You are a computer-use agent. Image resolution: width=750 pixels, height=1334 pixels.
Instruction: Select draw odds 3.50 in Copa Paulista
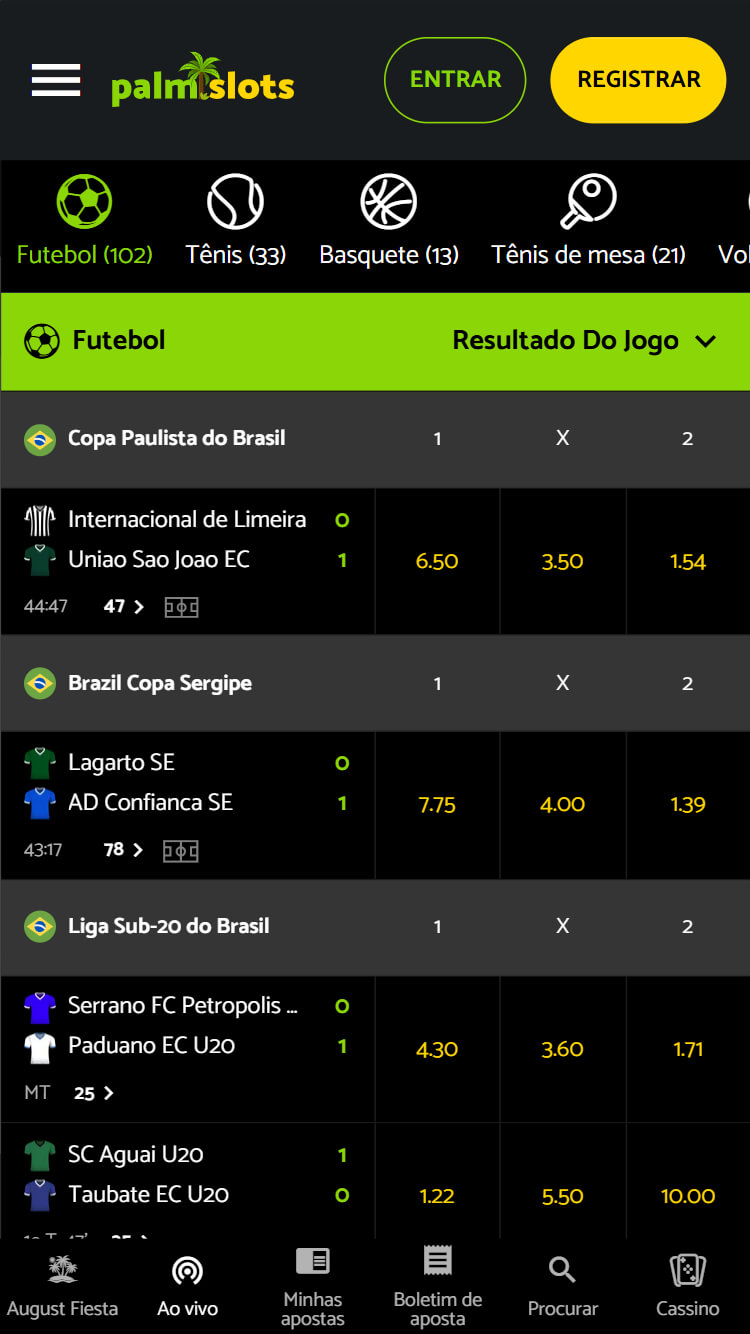[563, 561]
